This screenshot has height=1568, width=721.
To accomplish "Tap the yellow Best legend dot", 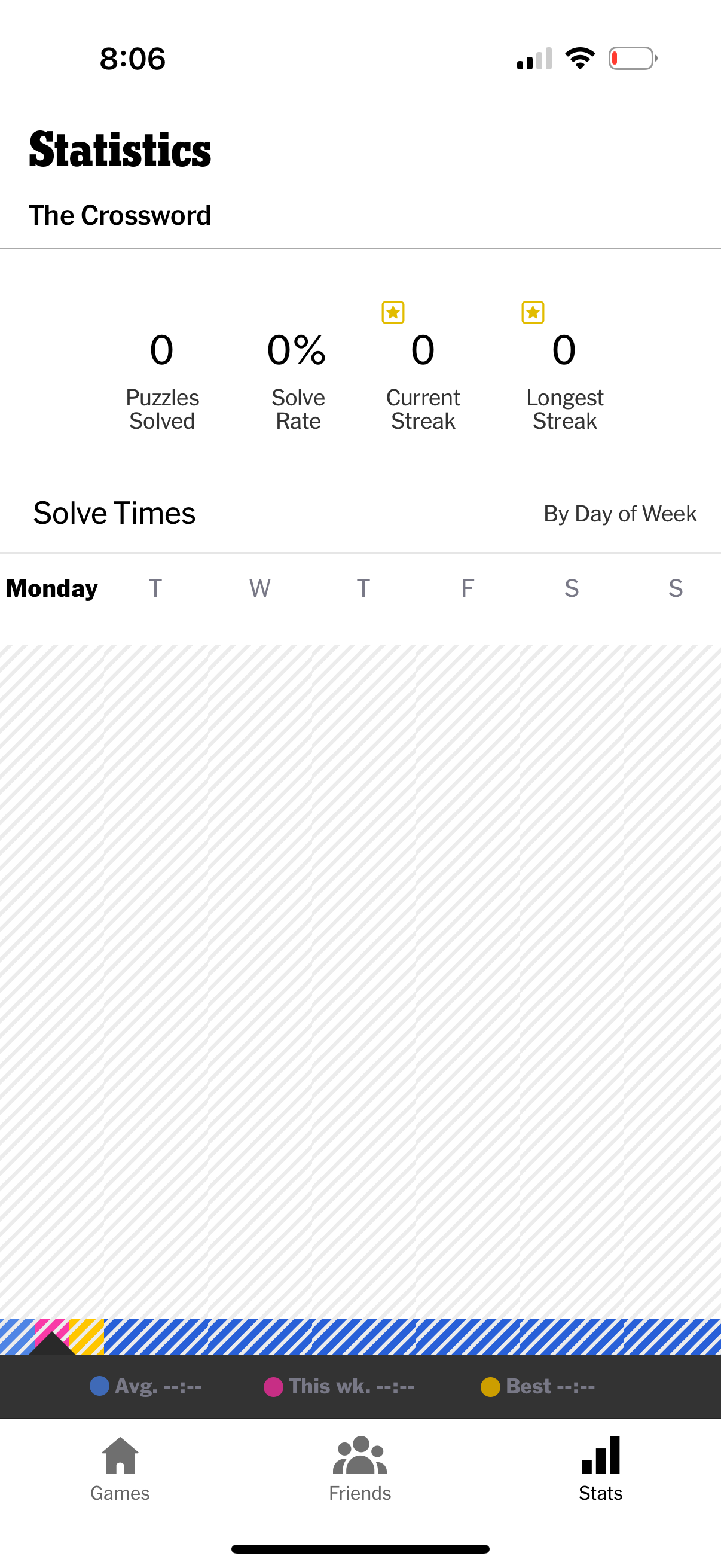I will 491,1386.
